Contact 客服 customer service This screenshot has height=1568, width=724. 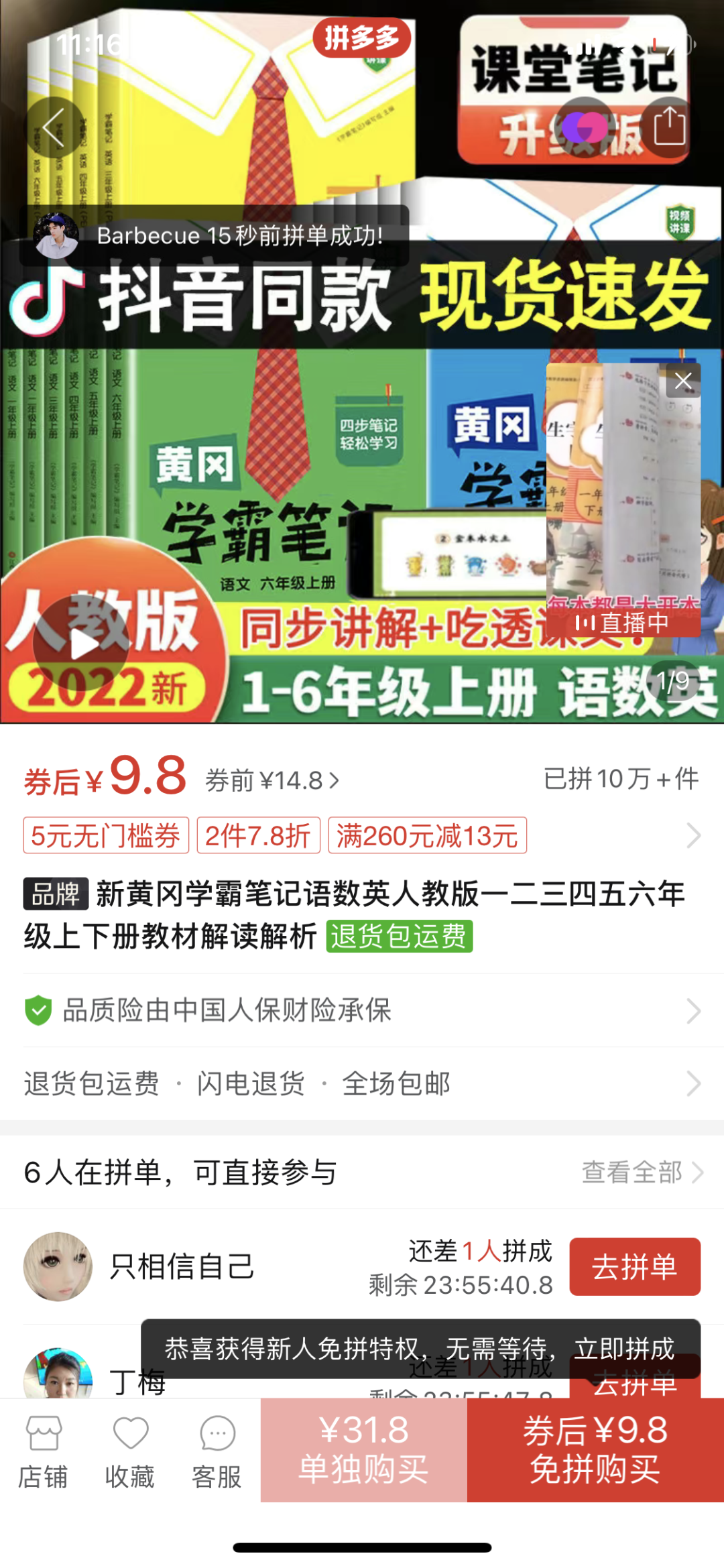pos(217,1451)
